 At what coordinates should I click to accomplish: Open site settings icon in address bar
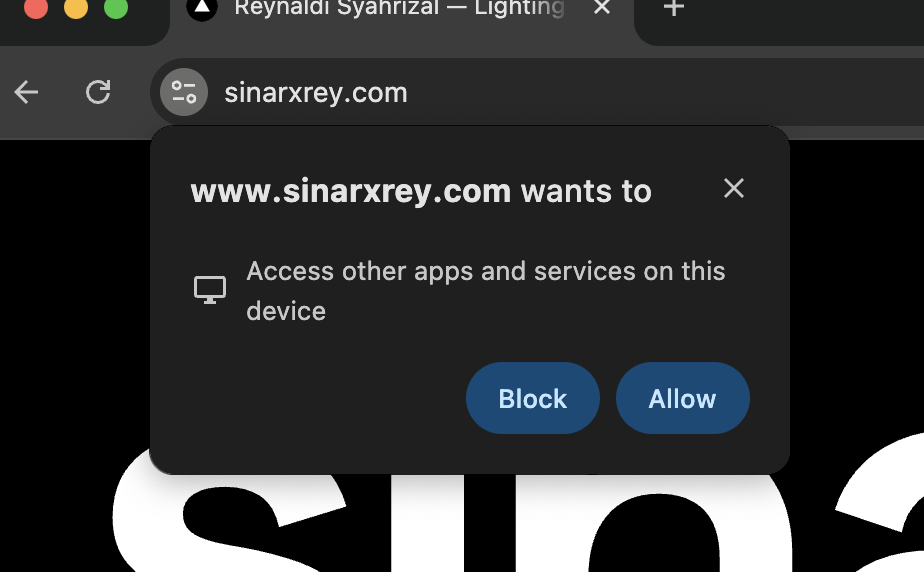(184, 92)
